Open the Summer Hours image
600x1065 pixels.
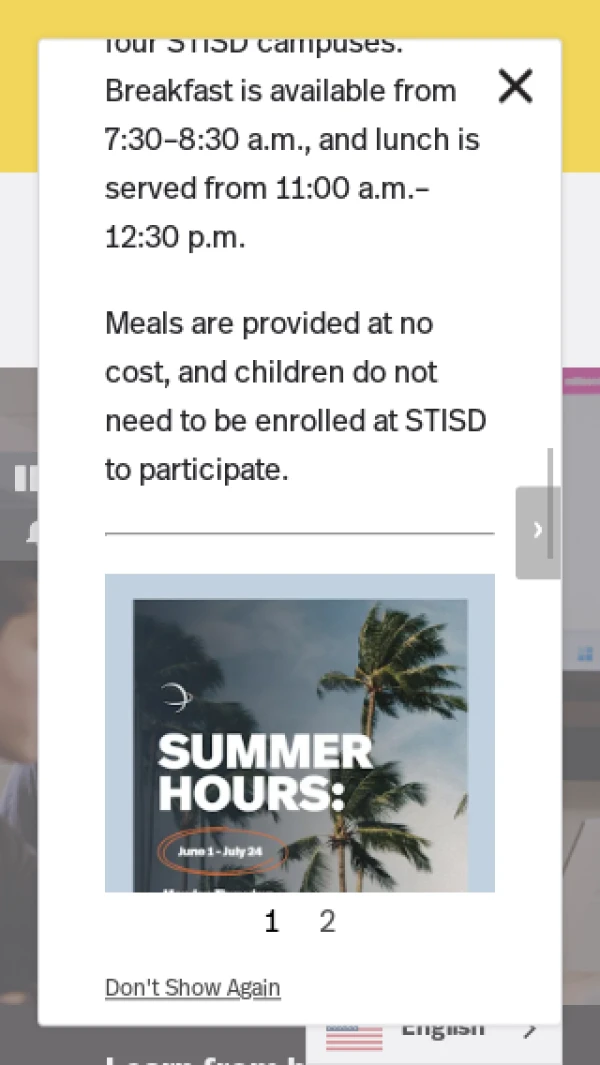point(300,733)
